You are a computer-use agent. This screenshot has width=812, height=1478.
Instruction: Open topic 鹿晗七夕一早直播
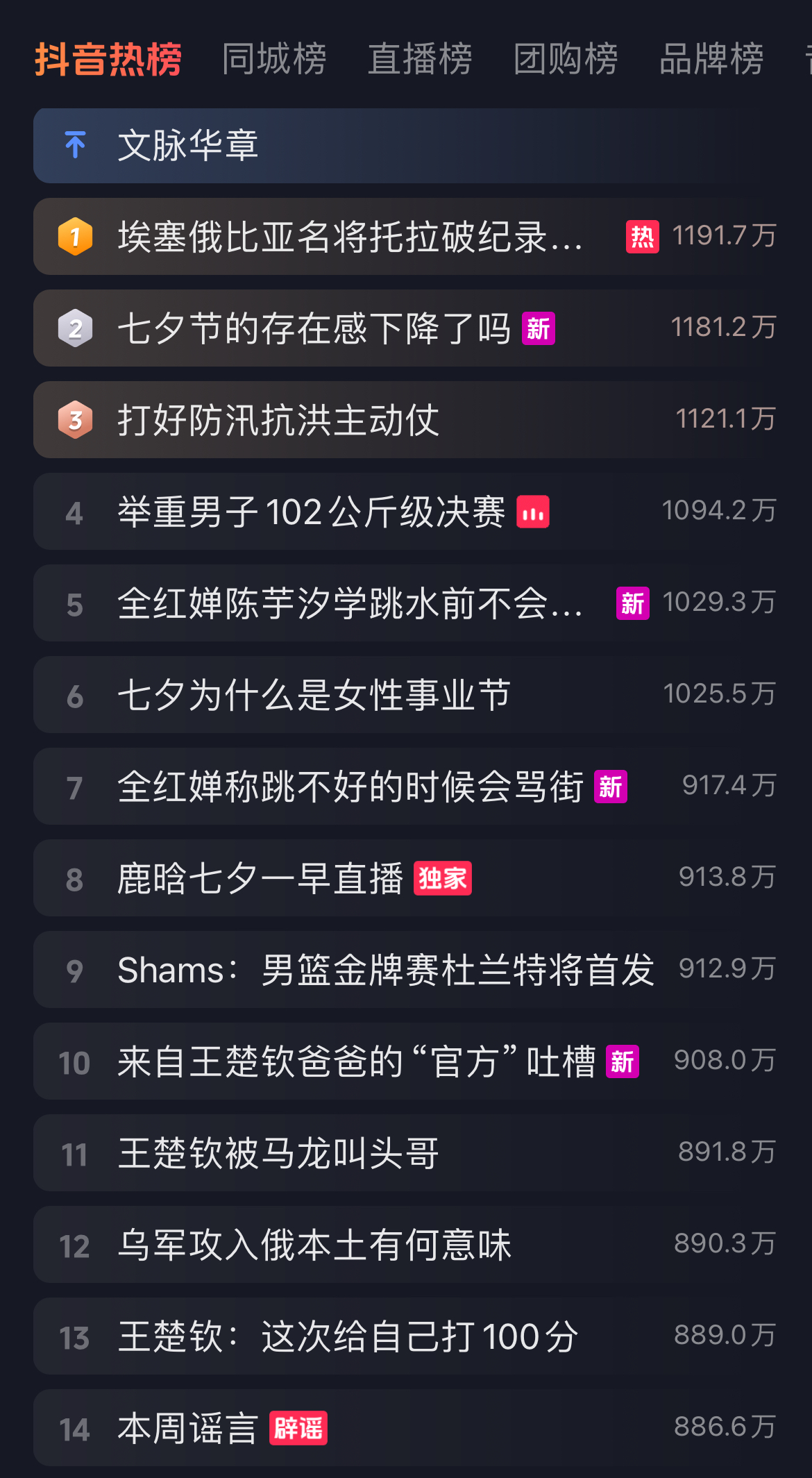click(x=405, y=878)
